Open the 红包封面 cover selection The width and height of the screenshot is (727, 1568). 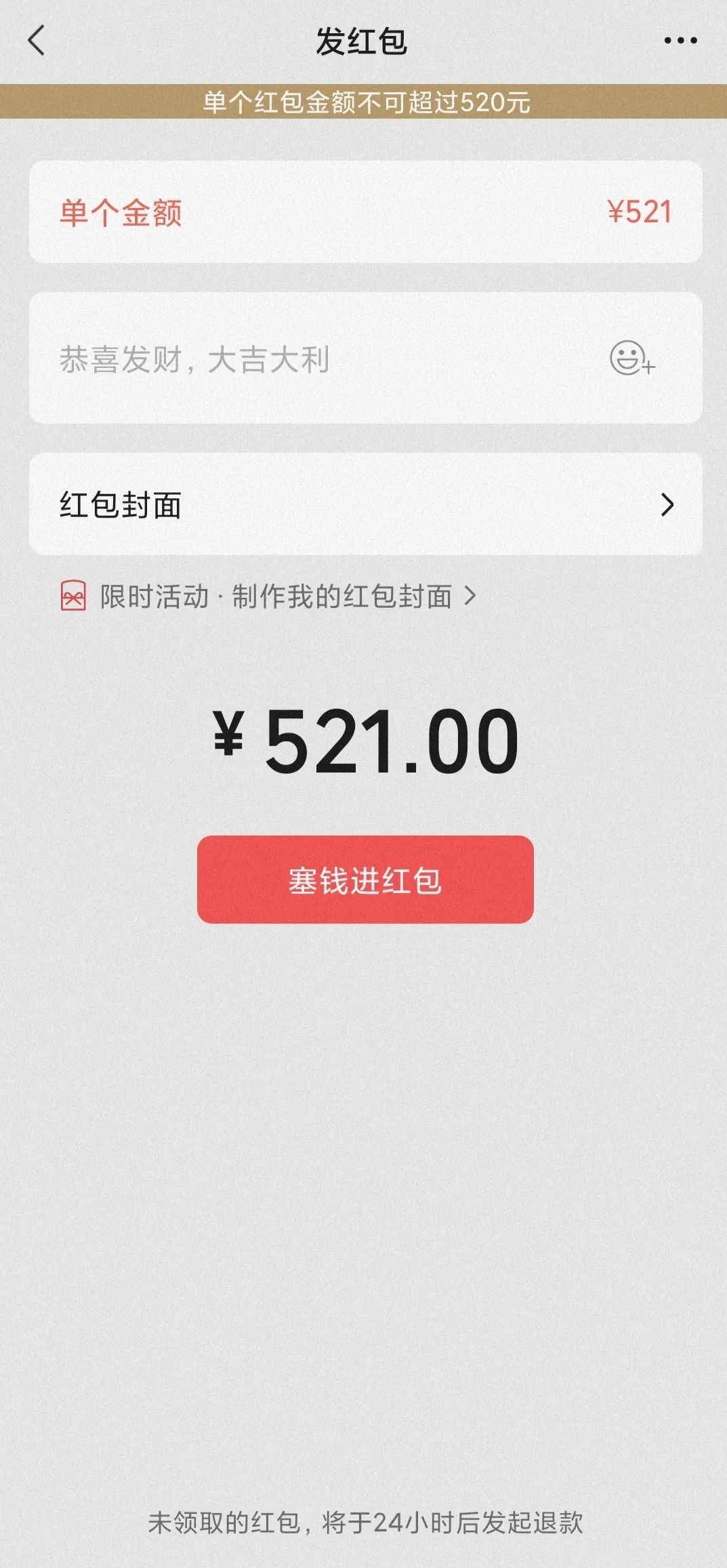[x=366, y=504]
